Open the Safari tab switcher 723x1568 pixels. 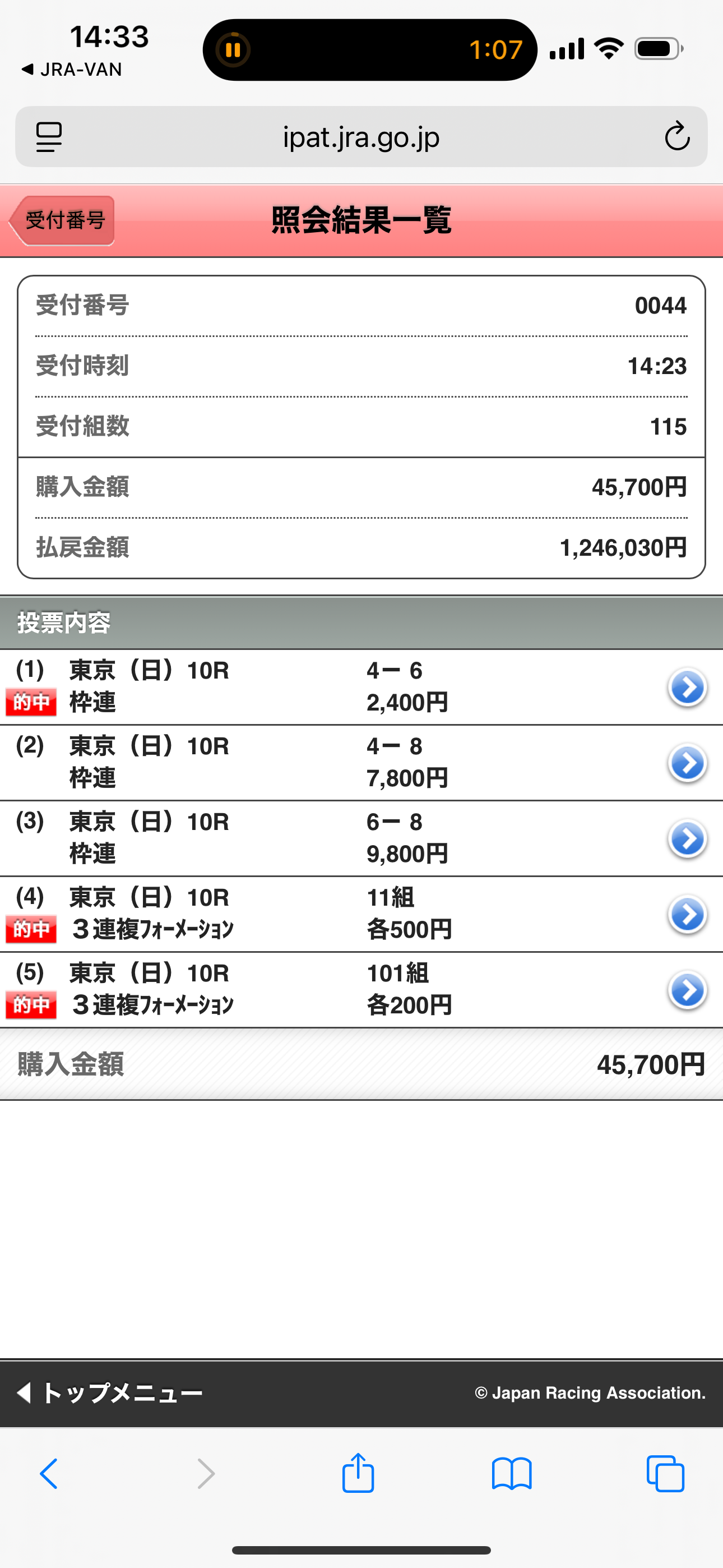pyautogui.click(x=666, y=1474)
